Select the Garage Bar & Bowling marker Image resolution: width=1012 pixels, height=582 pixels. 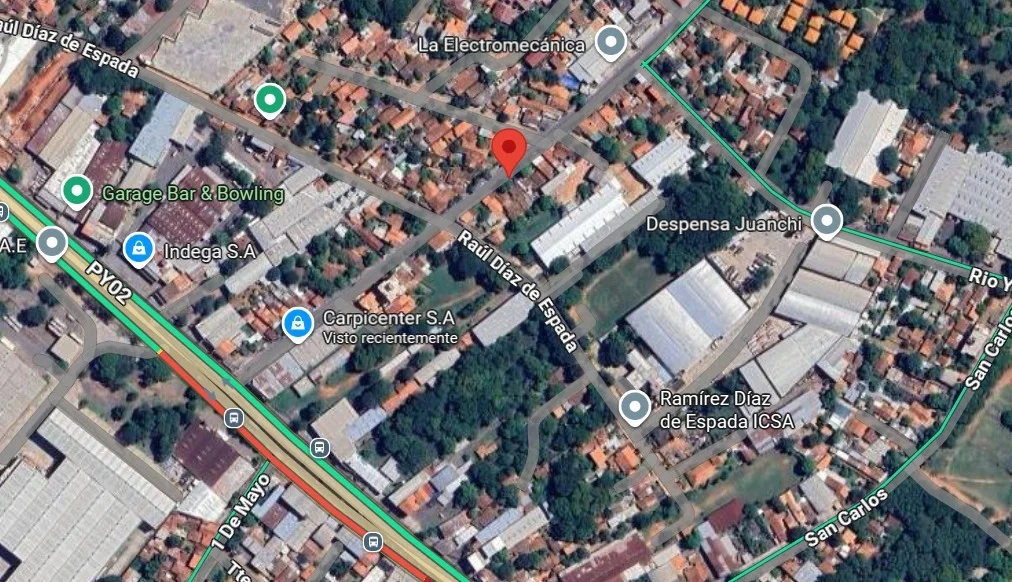[76, 190]
